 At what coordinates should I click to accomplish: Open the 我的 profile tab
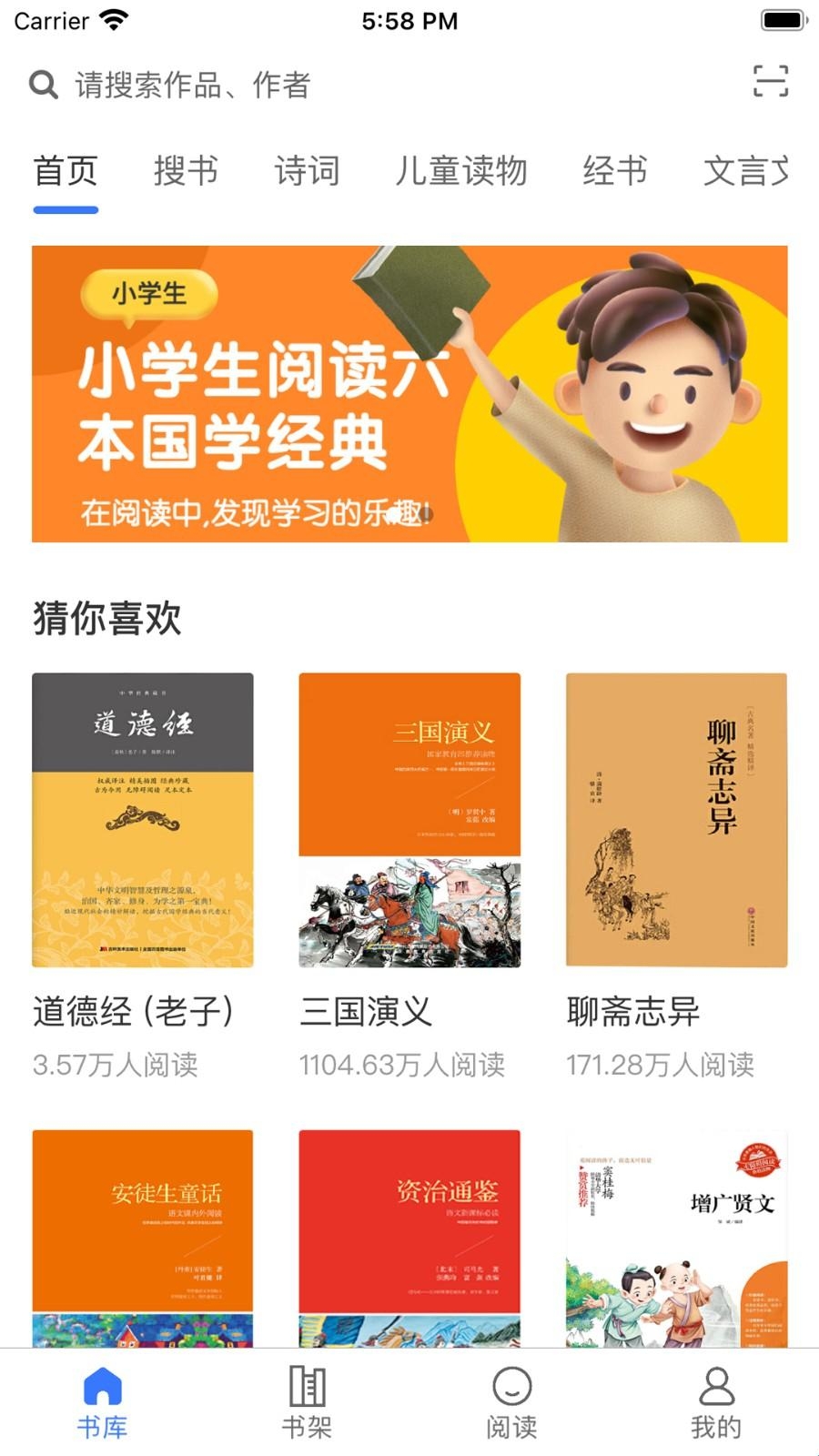point(716,1401)
